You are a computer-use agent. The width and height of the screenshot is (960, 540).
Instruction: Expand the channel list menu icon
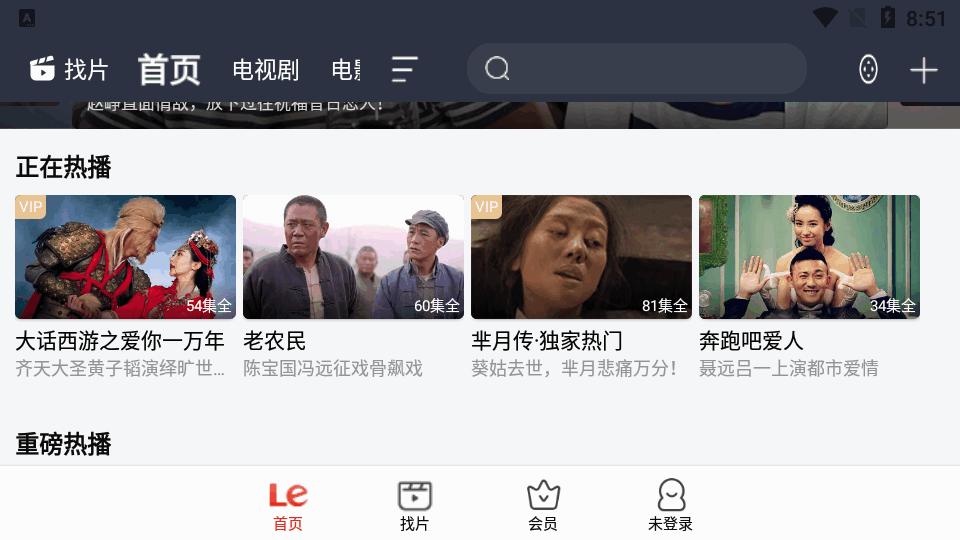coord(404,69)
